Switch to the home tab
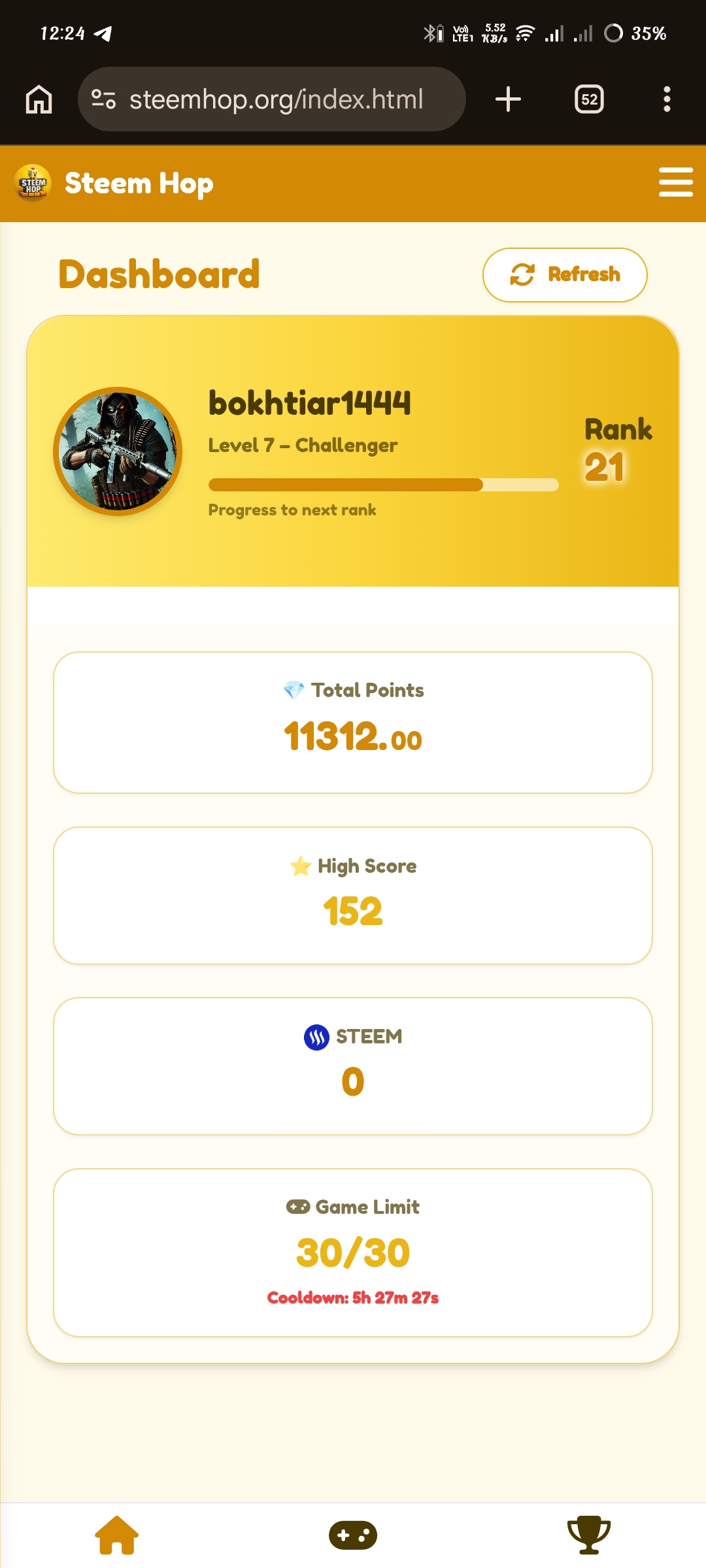This screenshot has width=706, height=1568. pyautogui.click(x=117, y=1535)
